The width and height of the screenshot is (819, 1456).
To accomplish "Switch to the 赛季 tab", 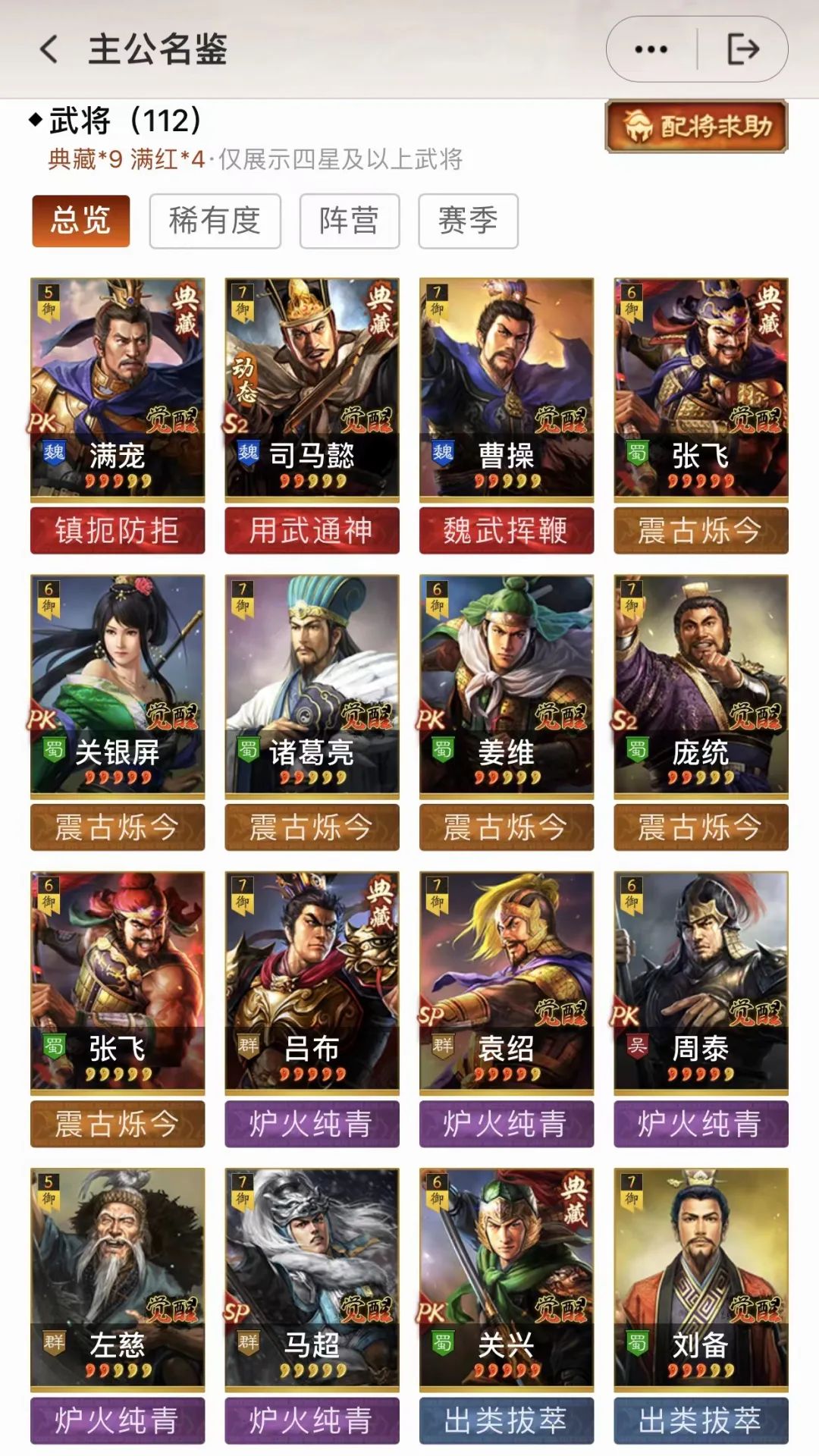I will click(x=468, y=221).
